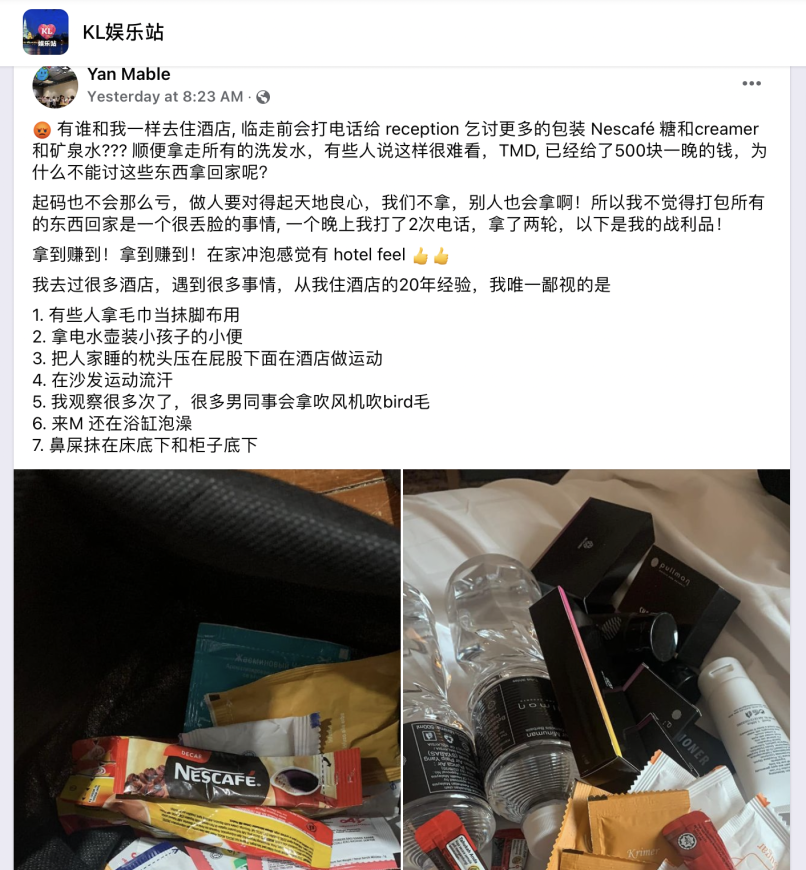View the Nescafe sachets photo

[207, 670]
